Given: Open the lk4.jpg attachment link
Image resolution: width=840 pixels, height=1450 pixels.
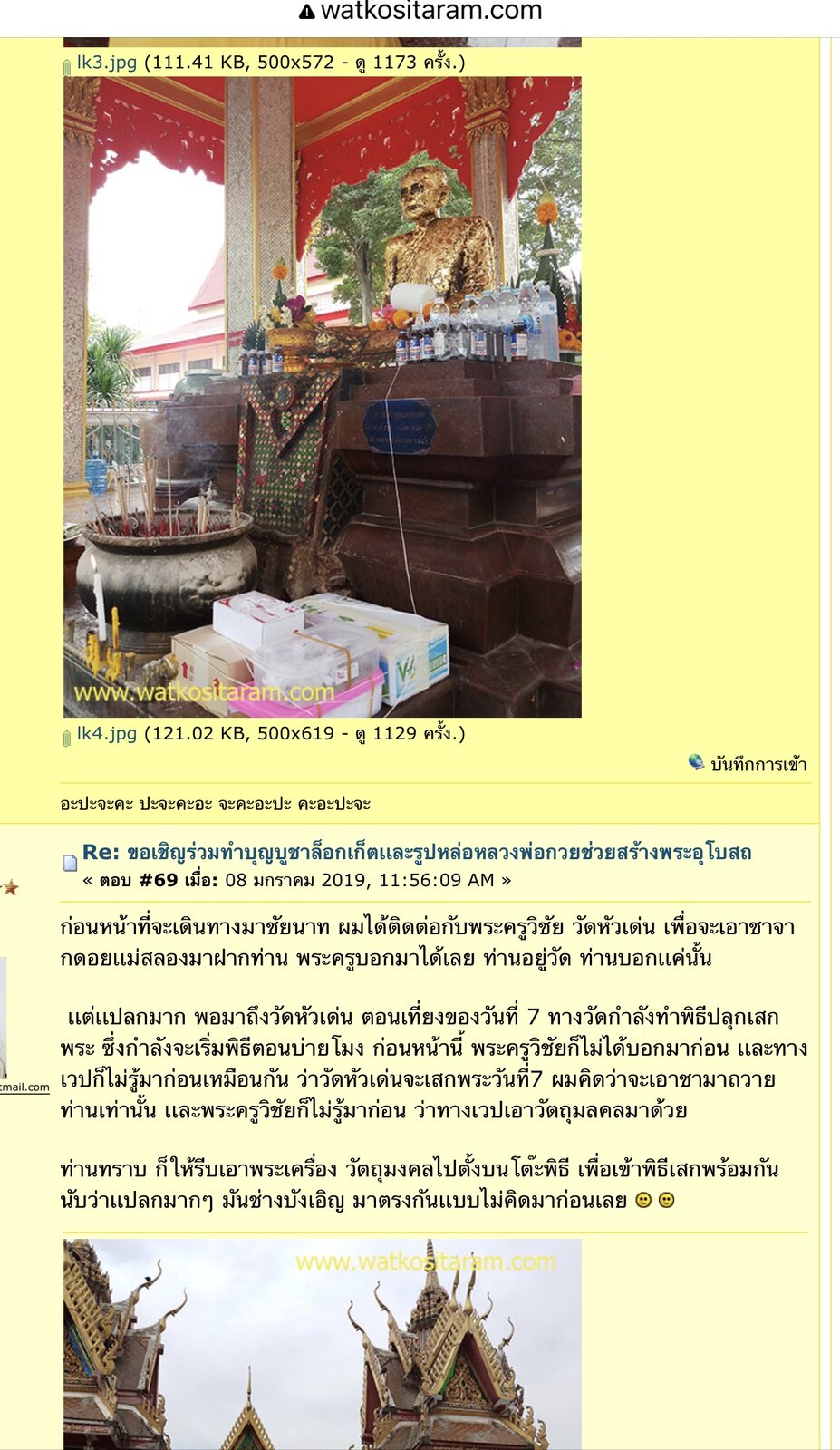Looking at the screenshot, I should 106,733.
